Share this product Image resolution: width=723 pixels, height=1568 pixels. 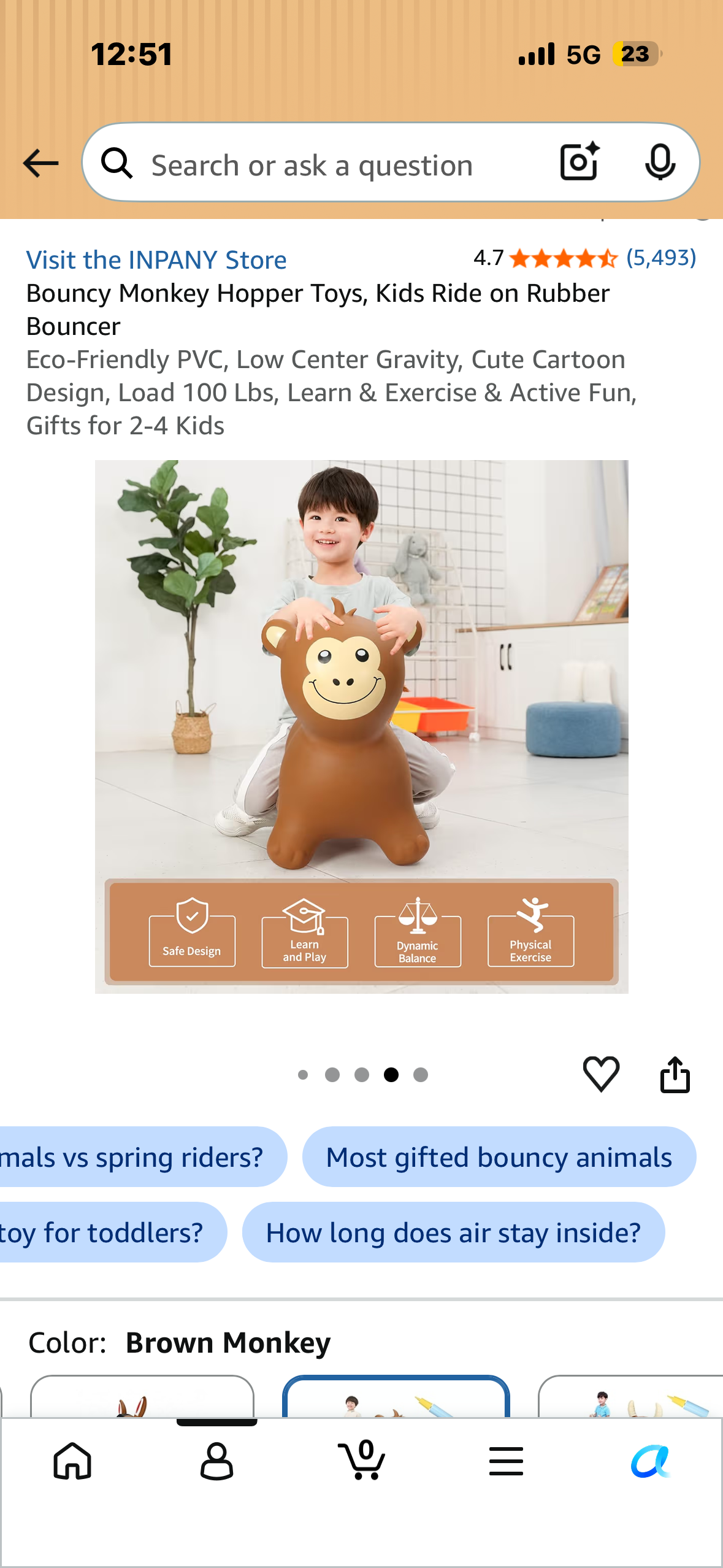click(675, 1074)
